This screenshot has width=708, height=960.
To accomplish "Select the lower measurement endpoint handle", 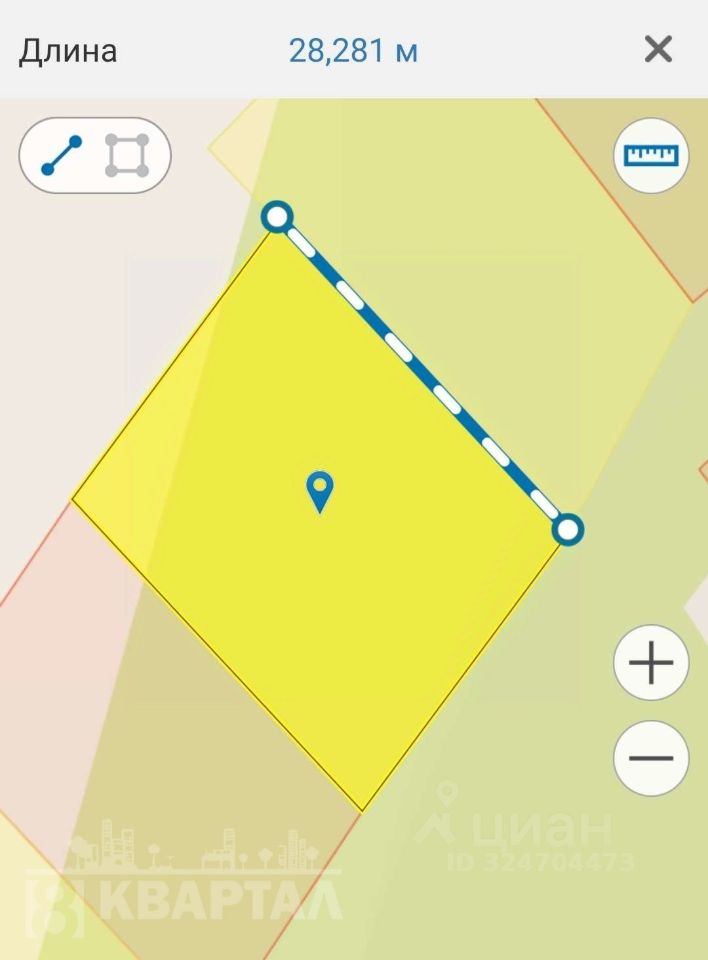I will pos(567,529).
